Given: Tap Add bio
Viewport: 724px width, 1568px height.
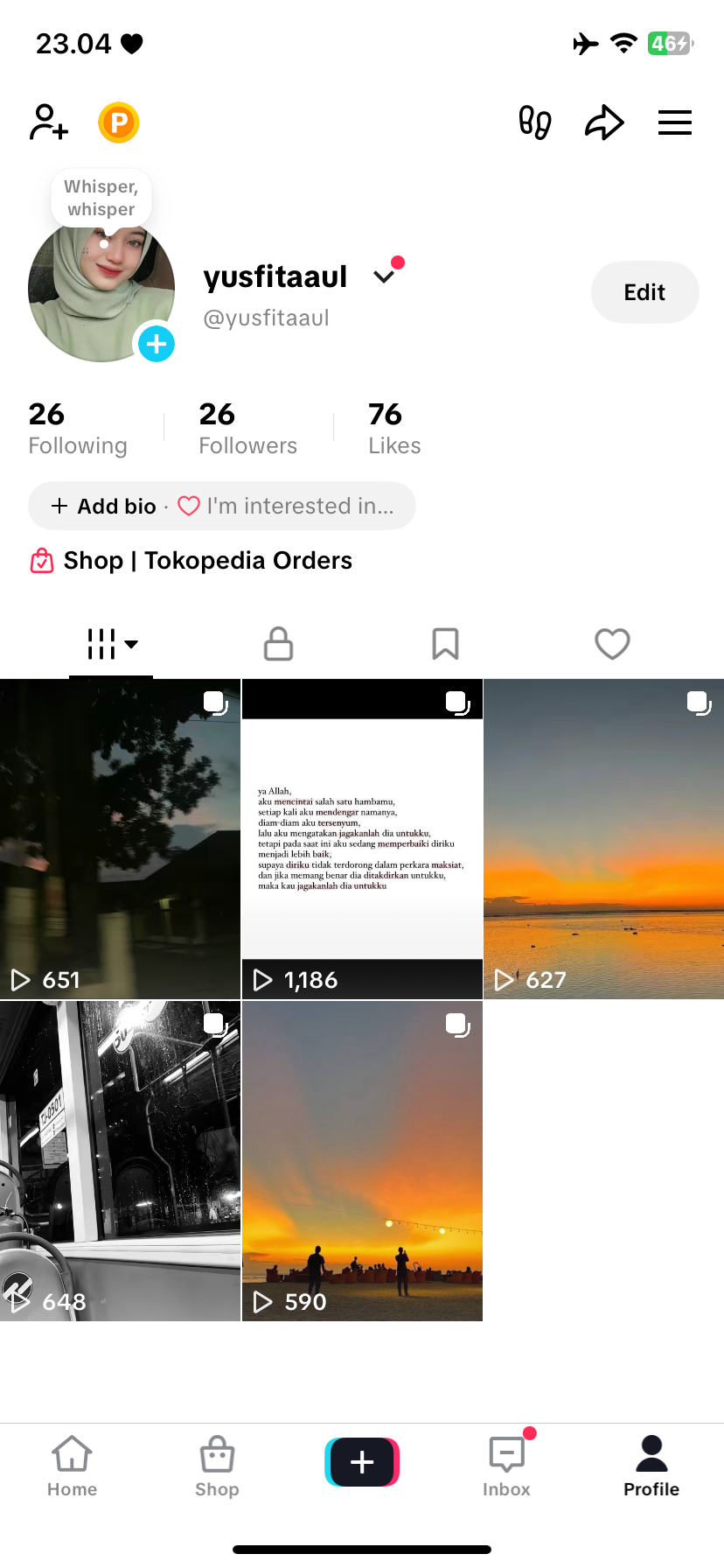Looking at the screenshot, I should tap(105, 506).
